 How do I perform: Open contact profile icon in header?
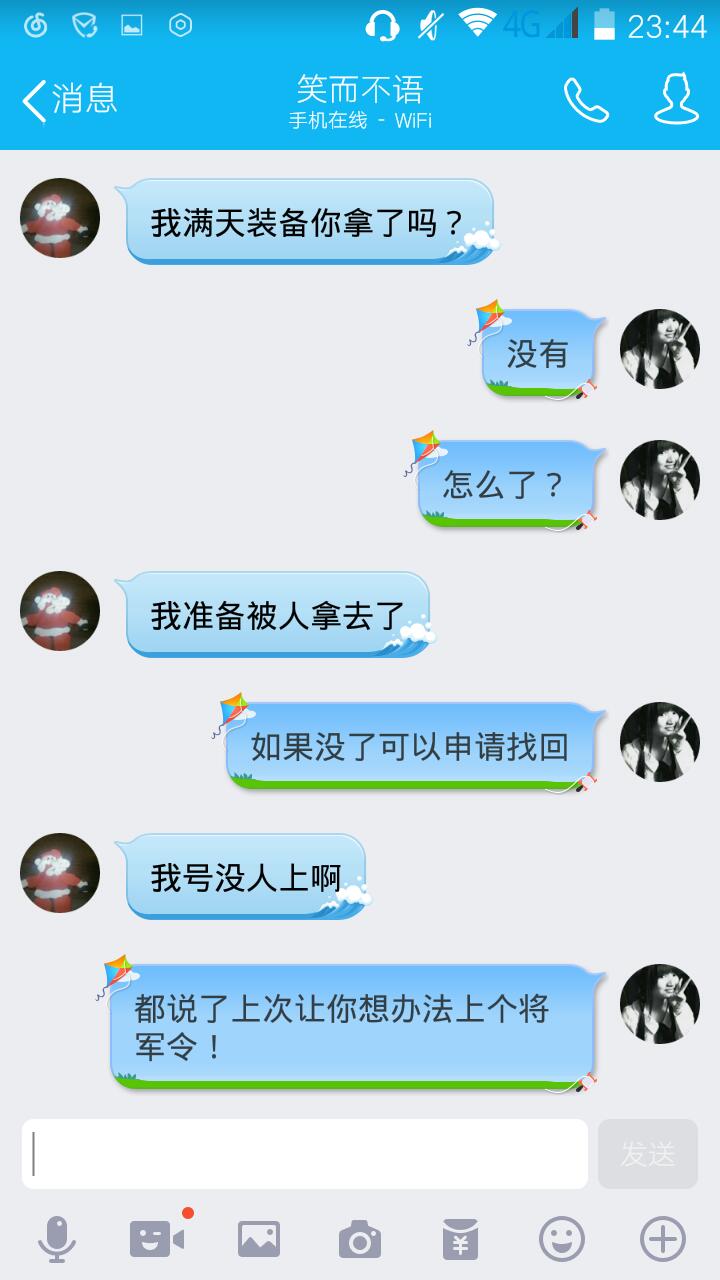[x=676, y=100]
